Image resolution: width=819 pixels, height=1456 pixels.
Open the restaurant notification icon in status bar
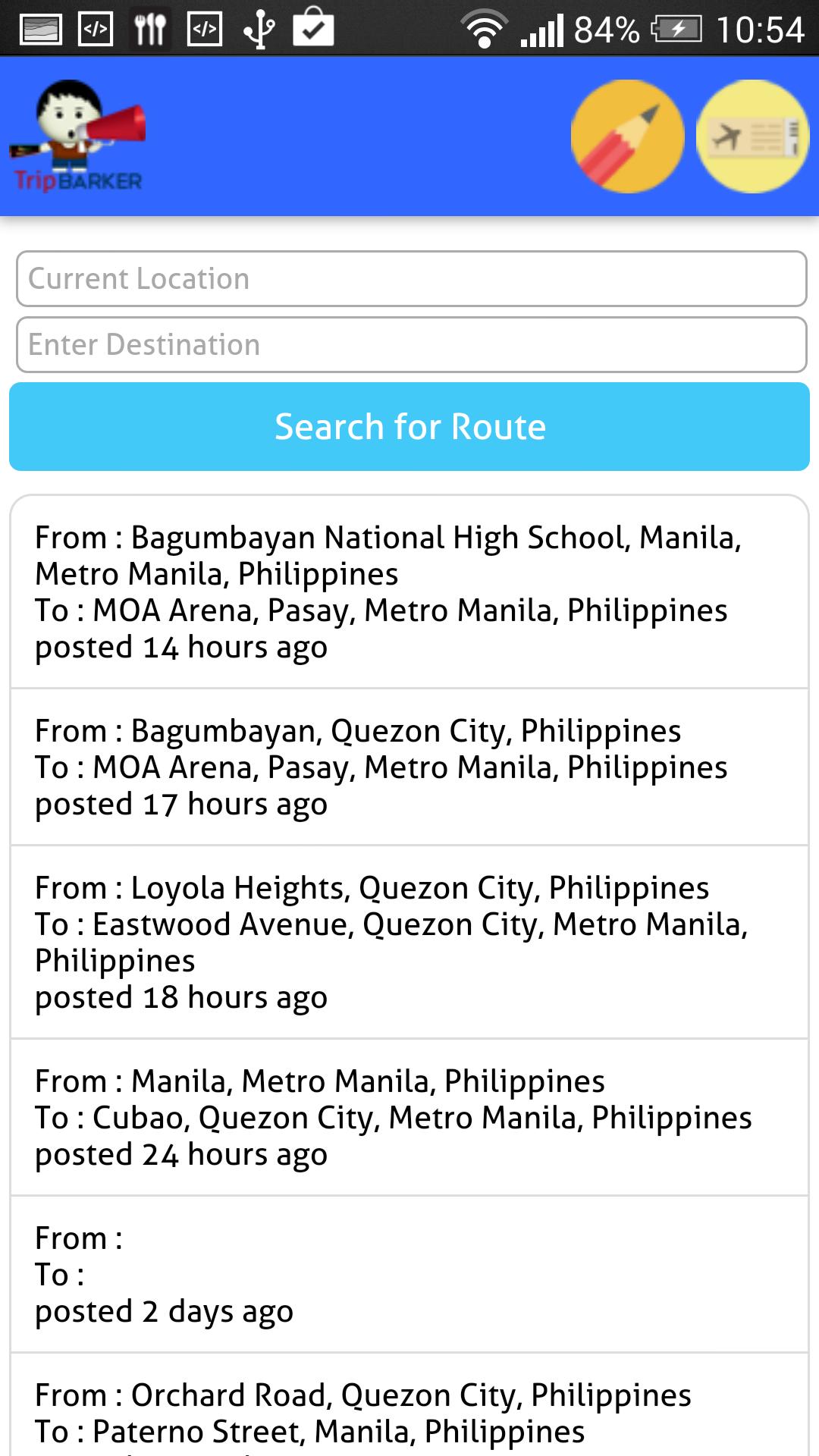[149, 29]
